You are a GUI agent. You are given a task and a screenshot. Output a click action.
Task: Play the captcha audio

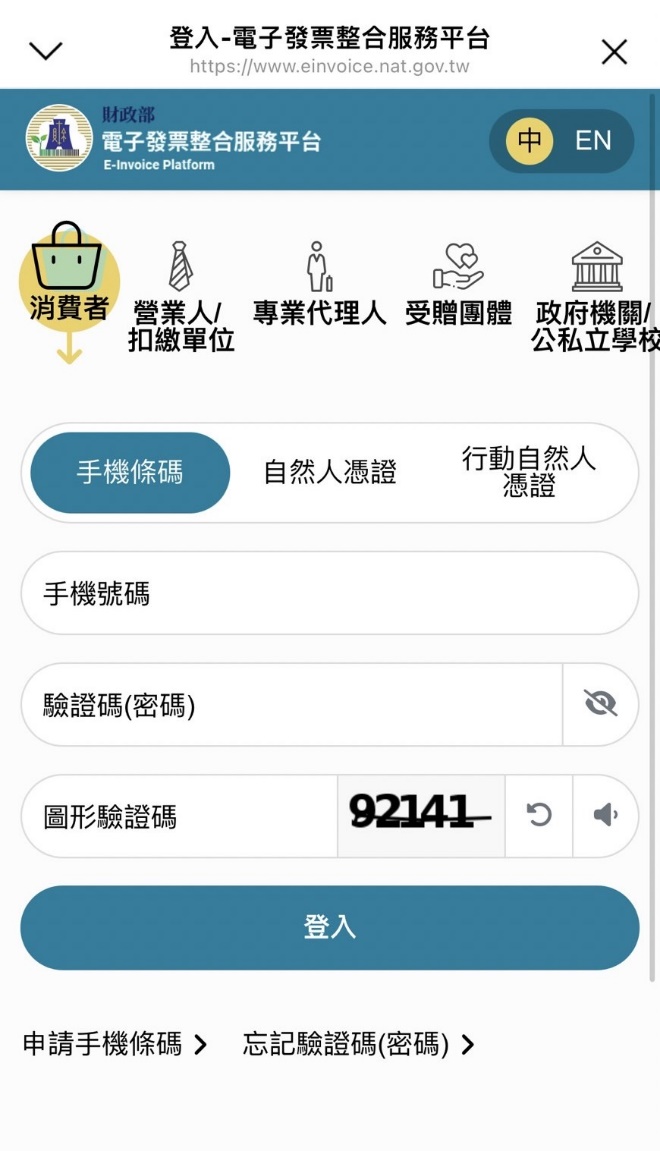605,816
